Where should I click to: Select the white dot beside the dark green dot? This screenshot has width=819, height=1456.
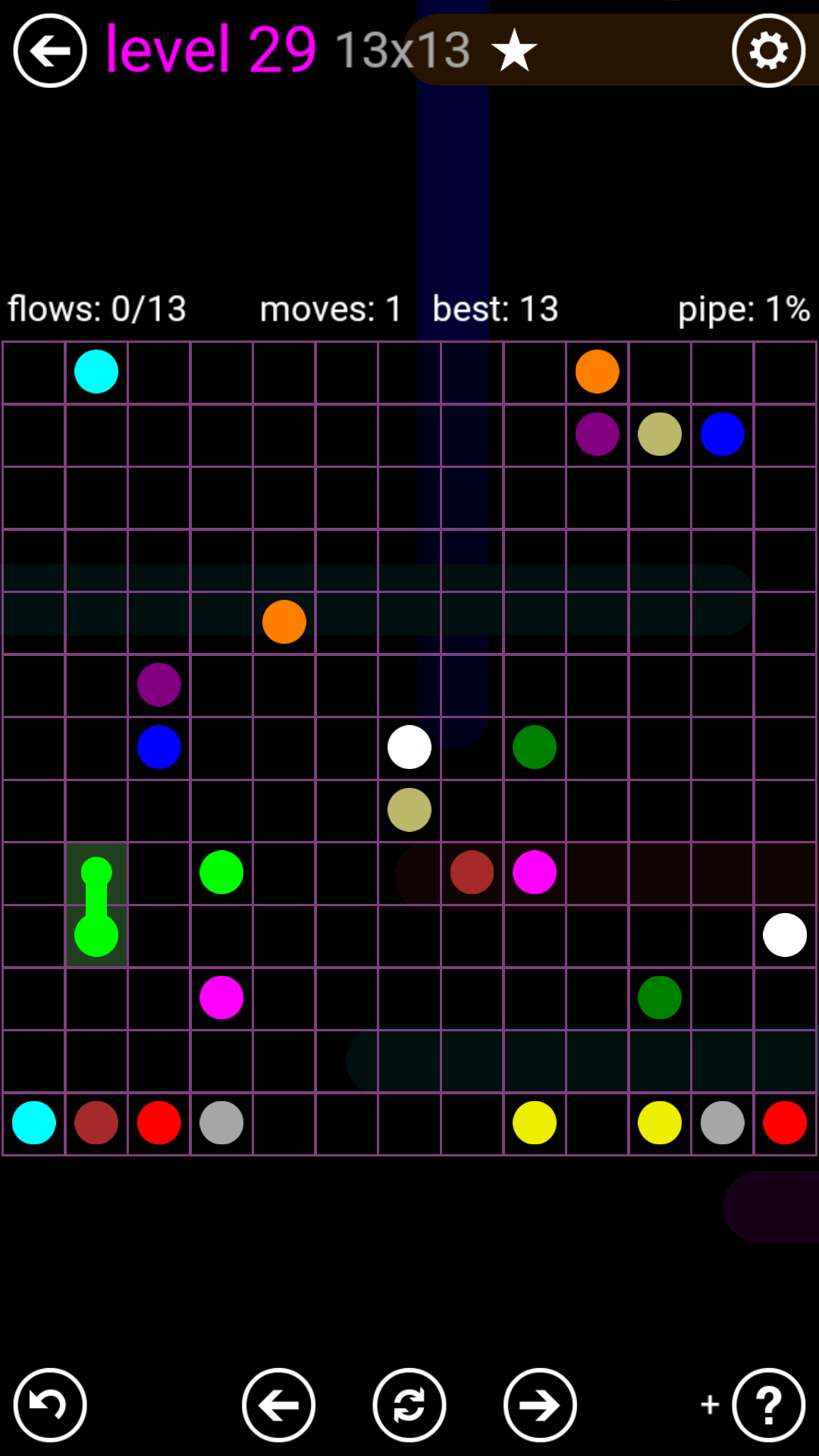point(409,747)
